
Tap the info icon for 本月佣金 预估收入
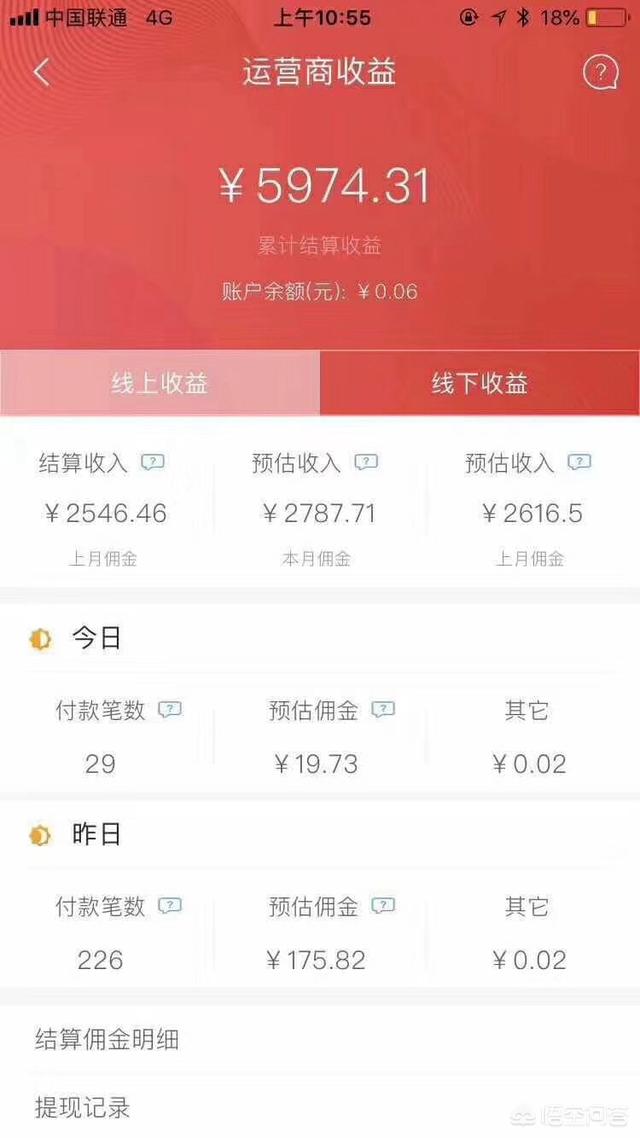pos(367,463)
